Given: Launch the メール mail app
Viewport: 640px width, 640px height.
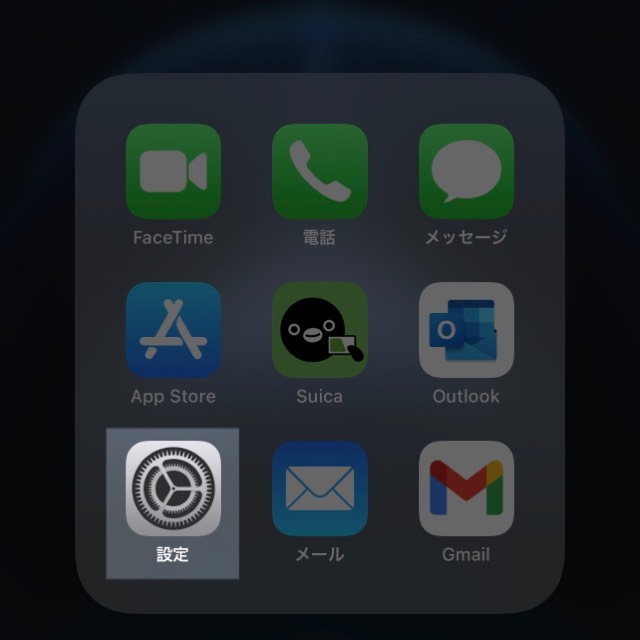Looking at the screenshot, I should (320, 488).
